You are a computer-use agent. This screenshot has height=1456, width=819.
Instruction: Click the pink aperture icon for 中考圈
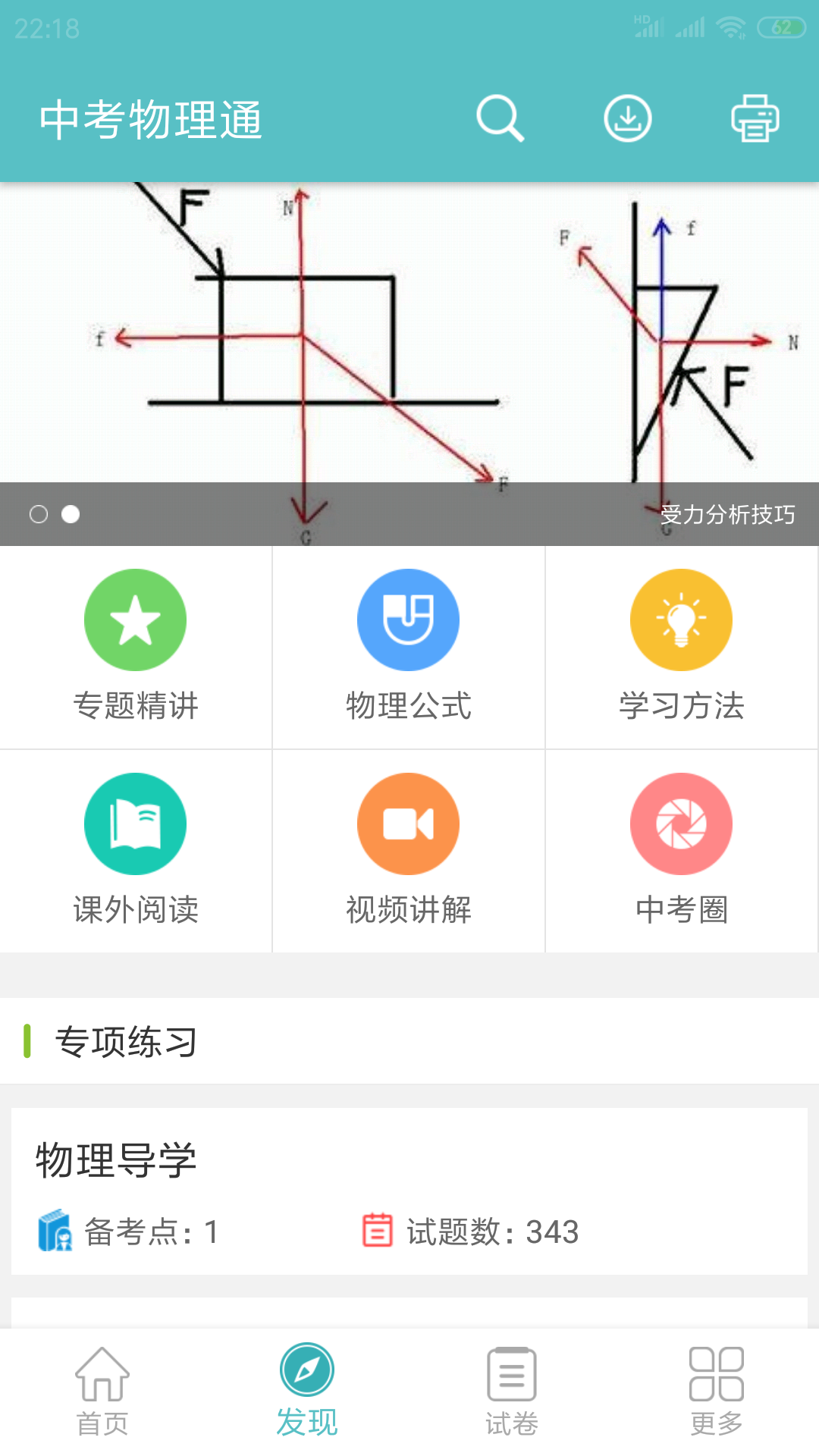[x=681, y=824]
